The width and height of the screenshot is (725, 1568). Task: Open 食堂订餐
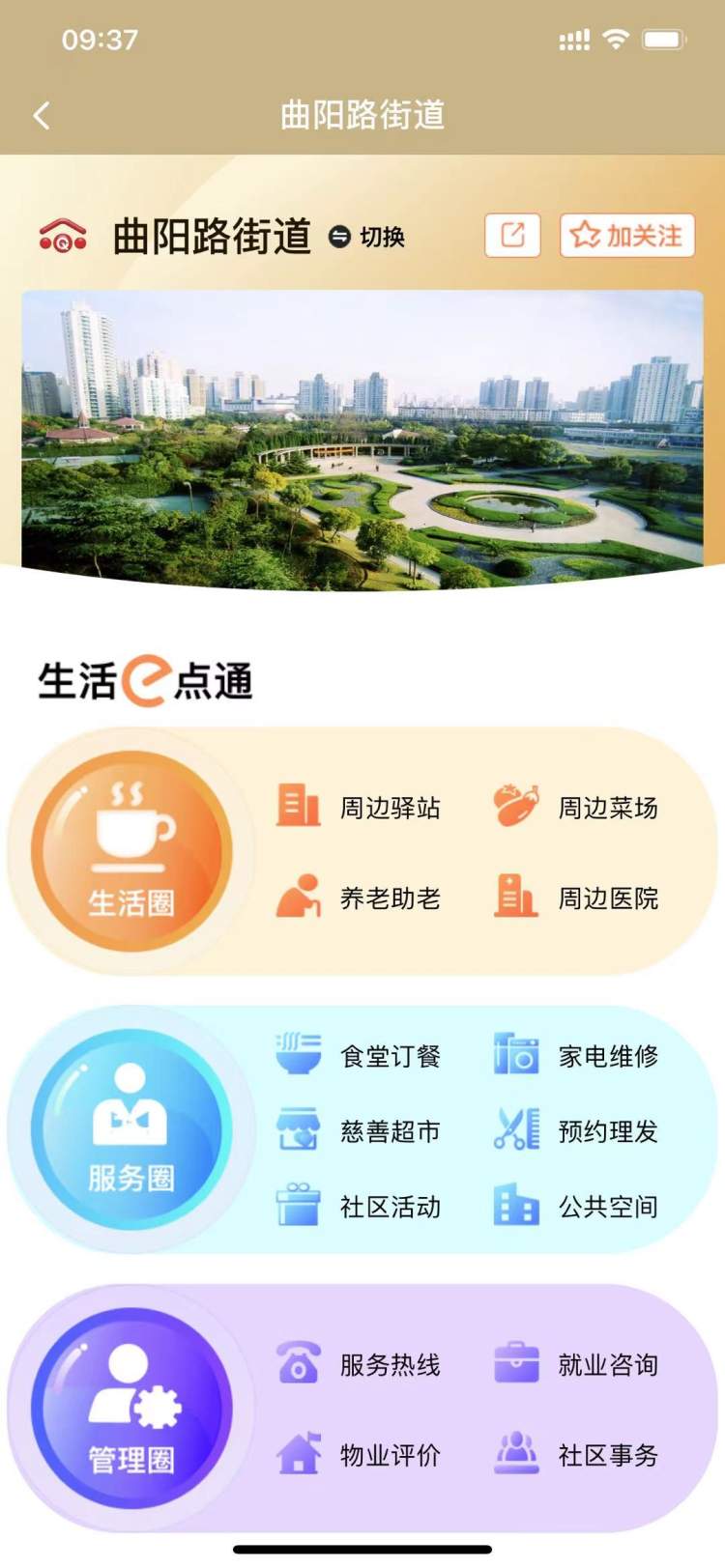coord(360,1055)
